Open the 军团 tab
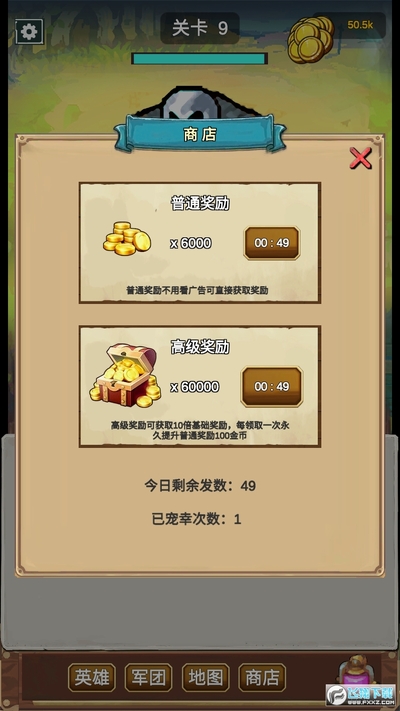This screenshot has width=400, height=711. tap(148, 677)
